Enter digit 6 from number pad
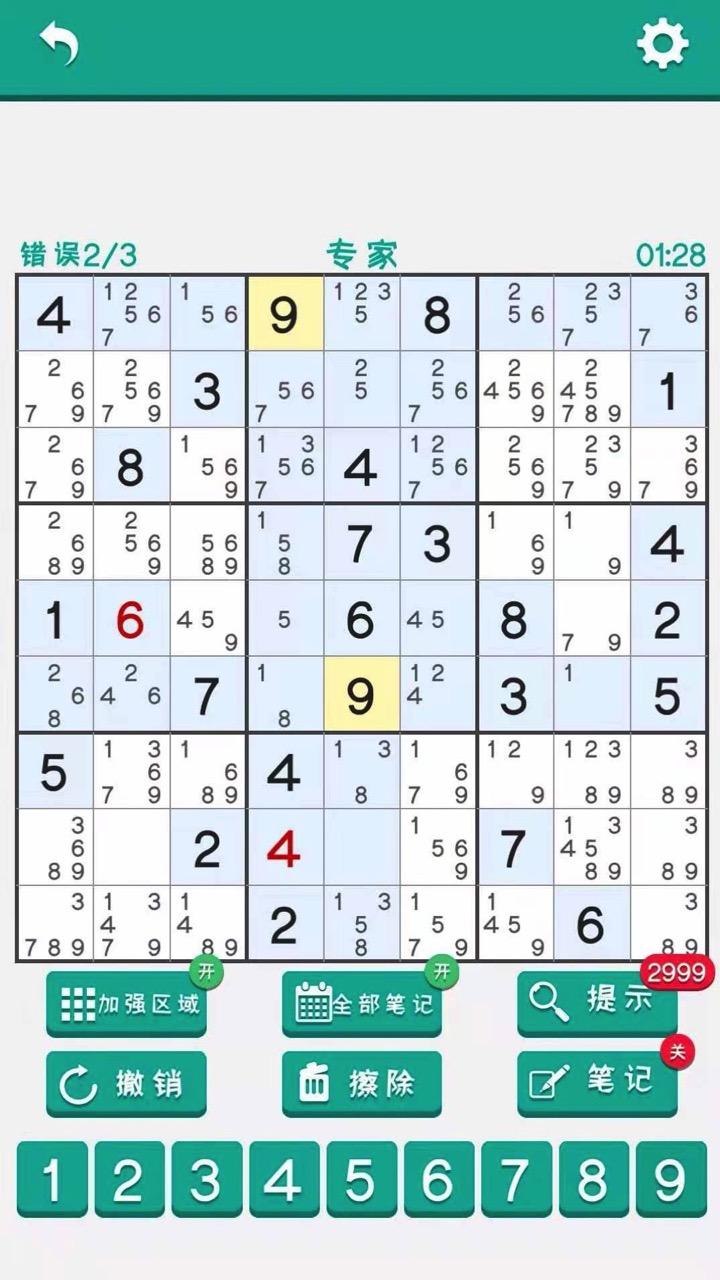 coord(437,1181)
